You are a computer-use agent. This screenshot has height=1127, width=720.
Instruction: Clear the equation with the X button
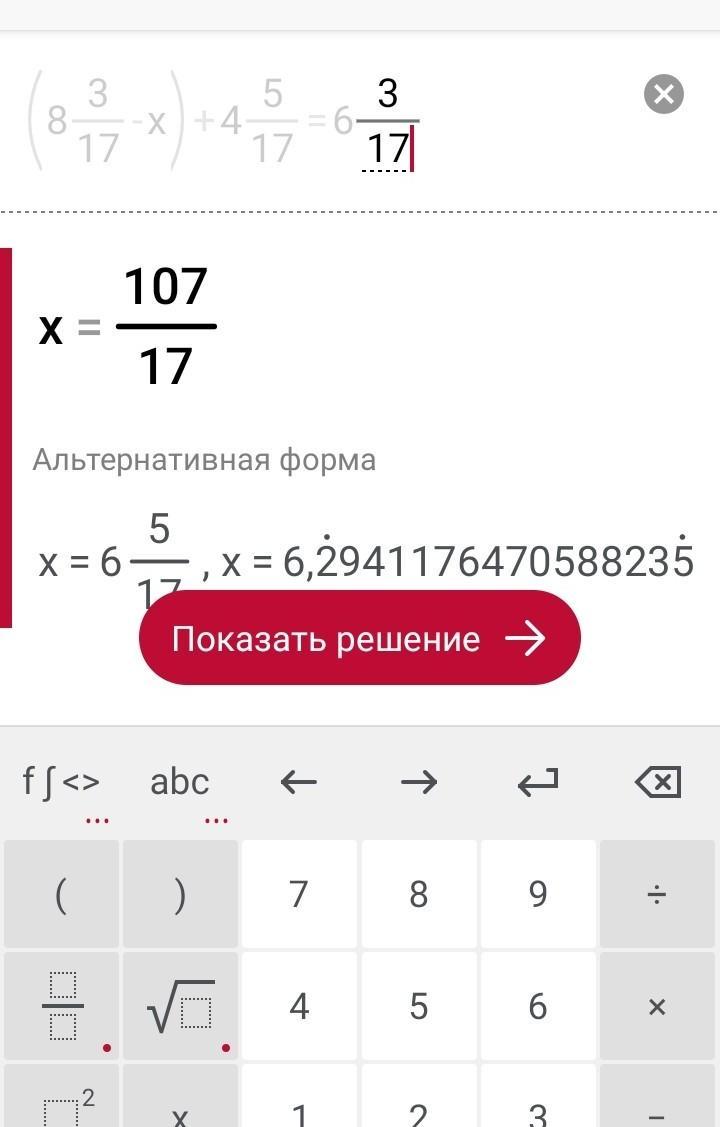tap(663, 95)
